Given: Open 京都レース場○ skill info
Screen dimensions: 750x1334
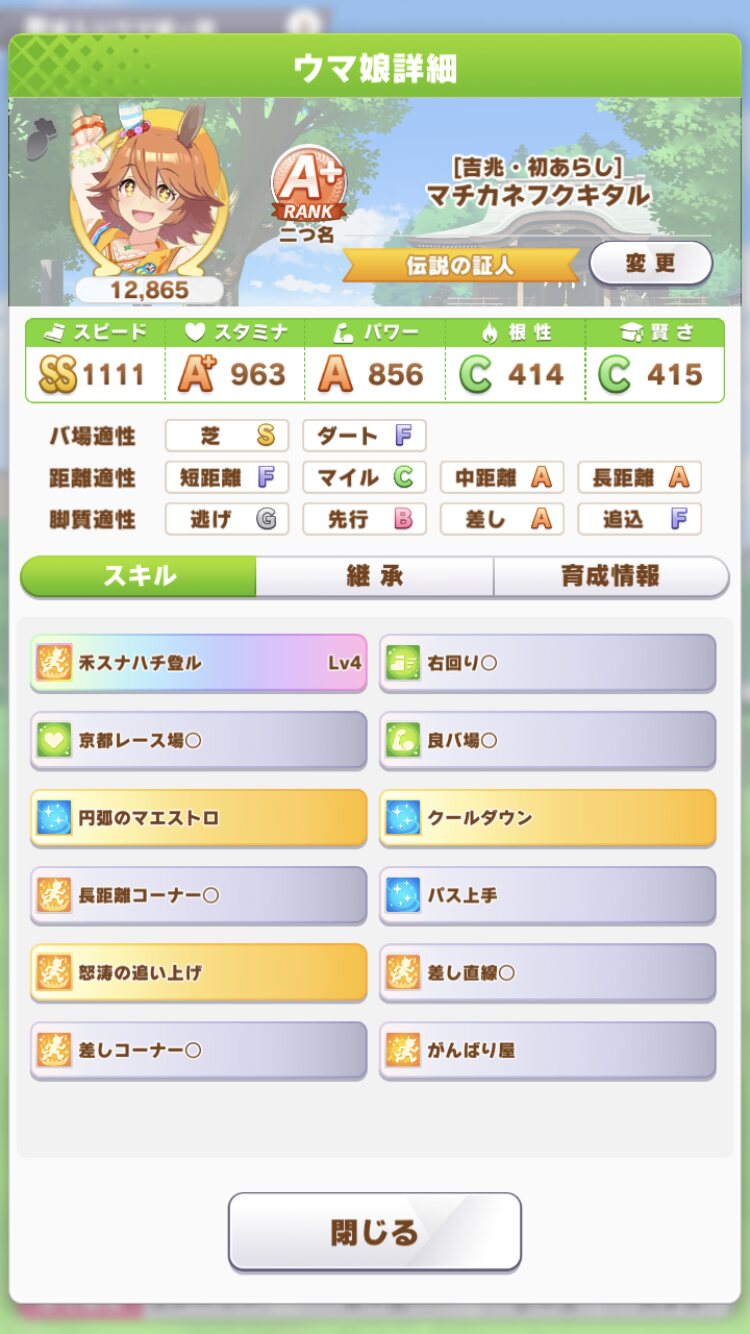Looking at the screenshot, I should [x=198, y=740].
